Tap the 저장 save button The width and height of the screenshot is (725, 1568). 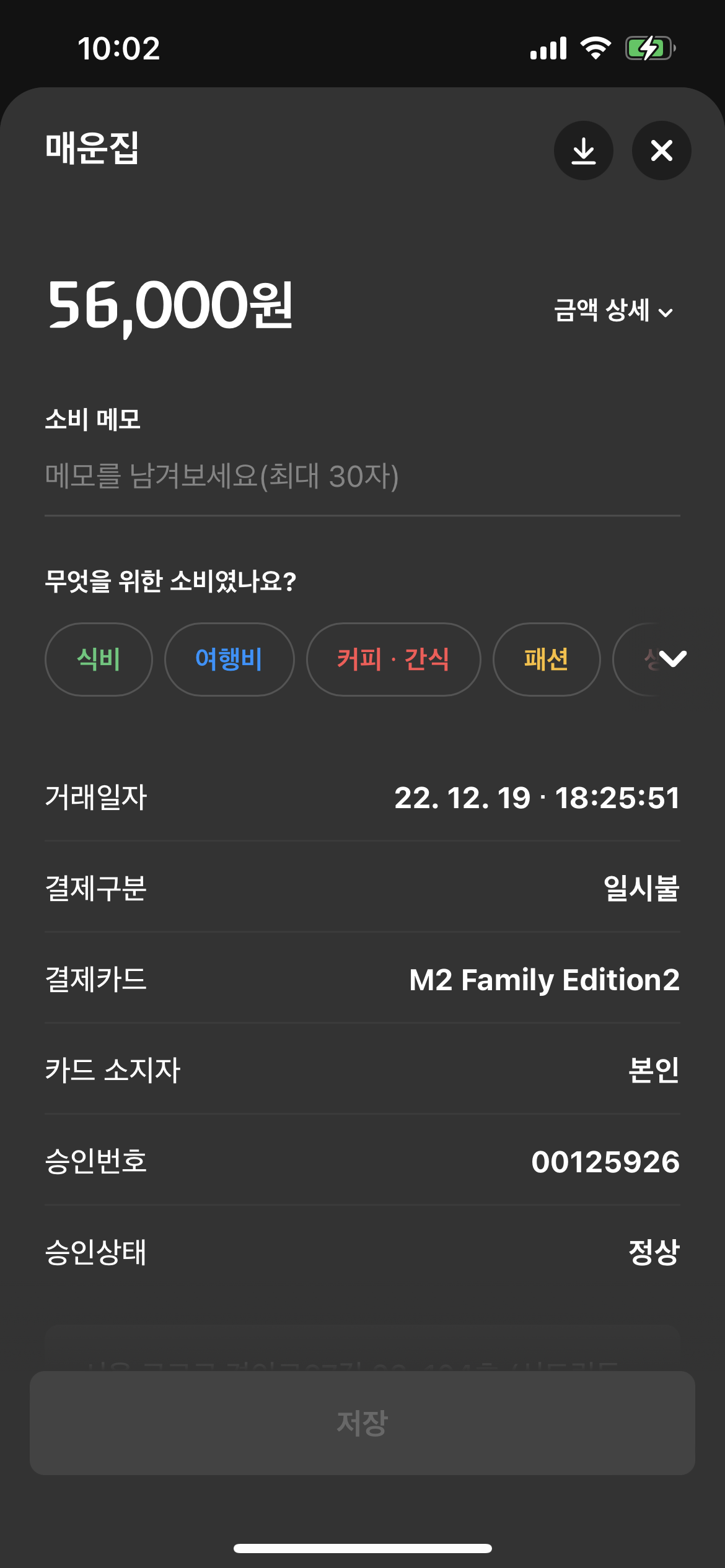click(362, 1422)
